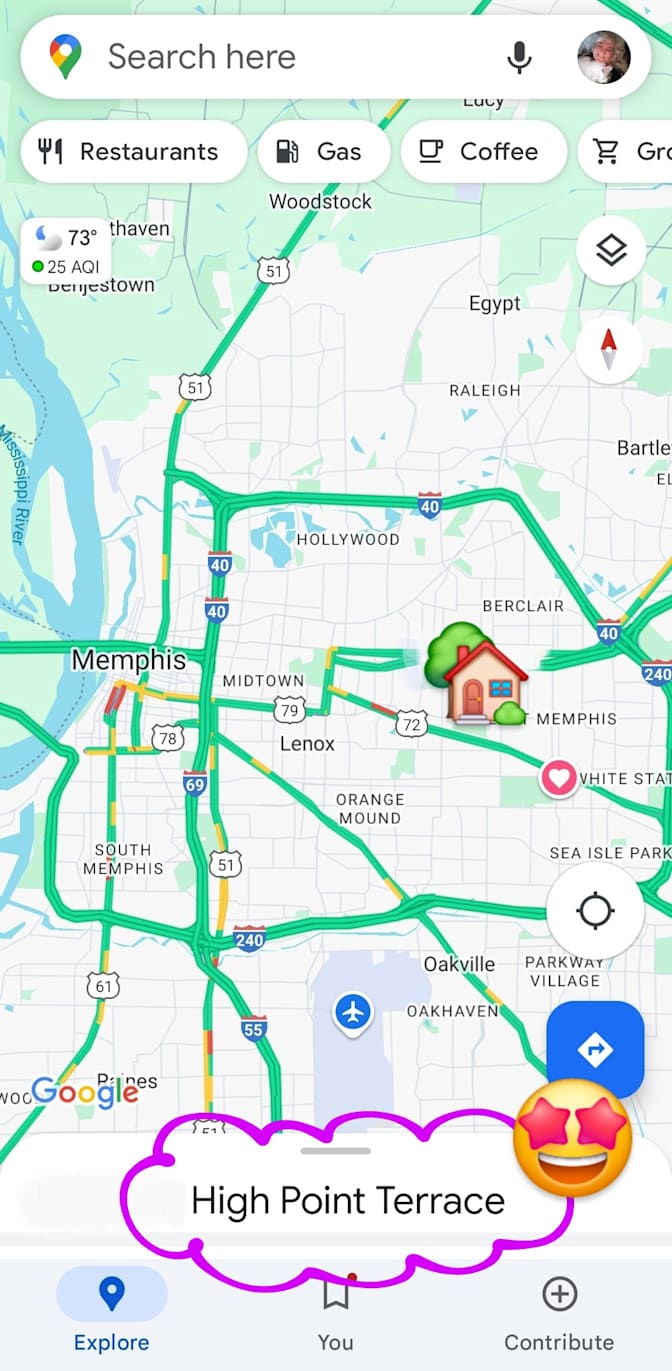Open the account profile picture
Viewport: 672px width, 1371px height.
coord(604,57)
